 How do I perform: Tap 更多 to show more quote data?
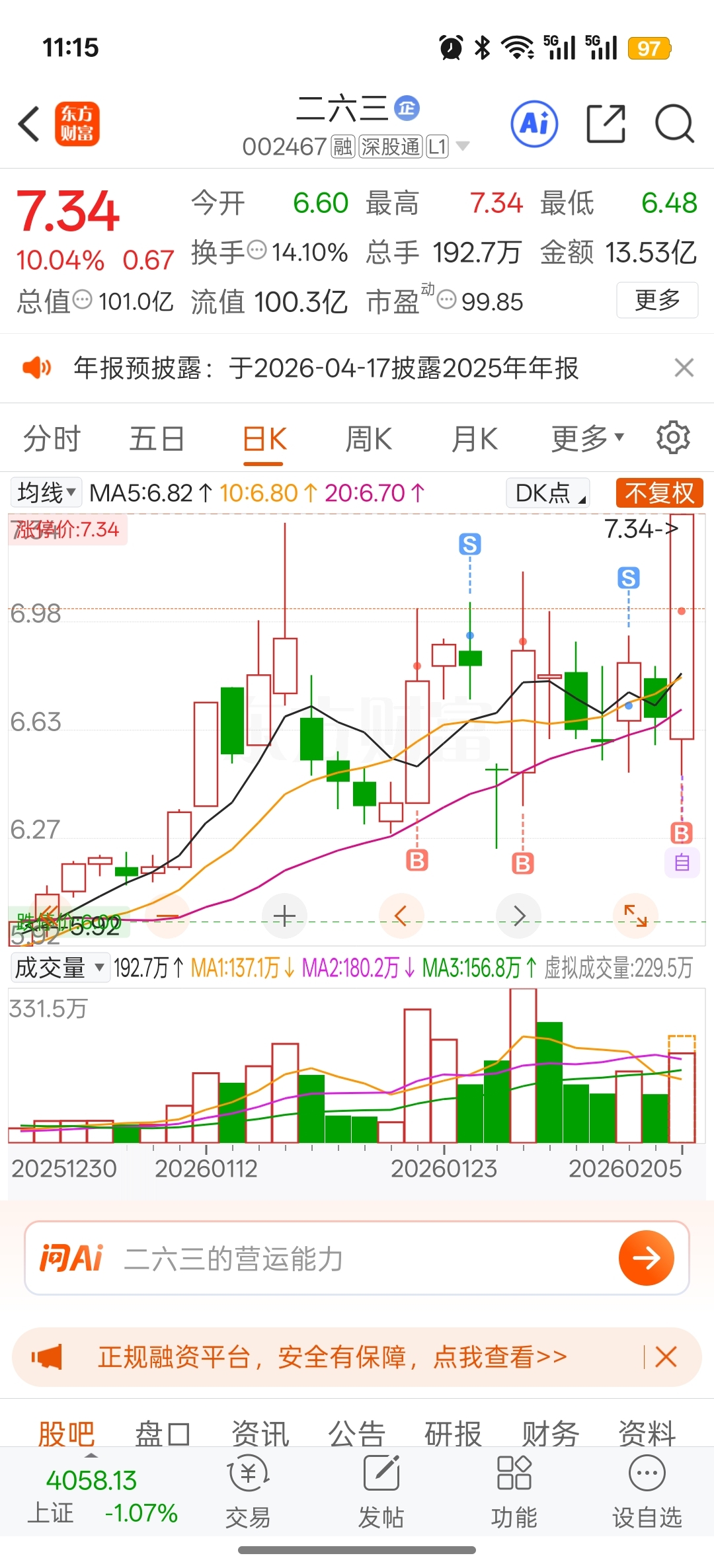click(657, 300)
